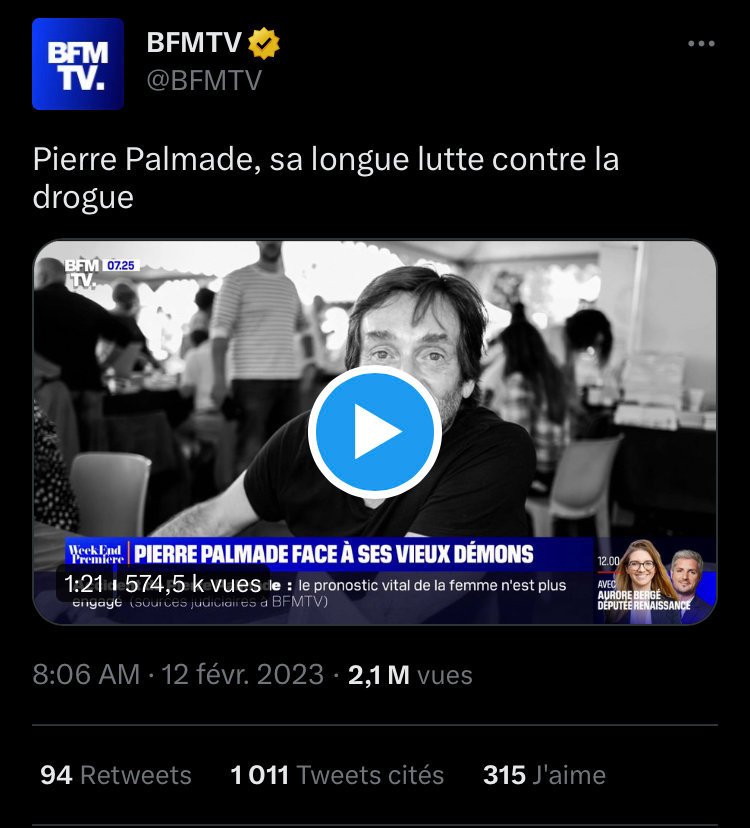Open the @BFMTV account handle

(204, 81)
